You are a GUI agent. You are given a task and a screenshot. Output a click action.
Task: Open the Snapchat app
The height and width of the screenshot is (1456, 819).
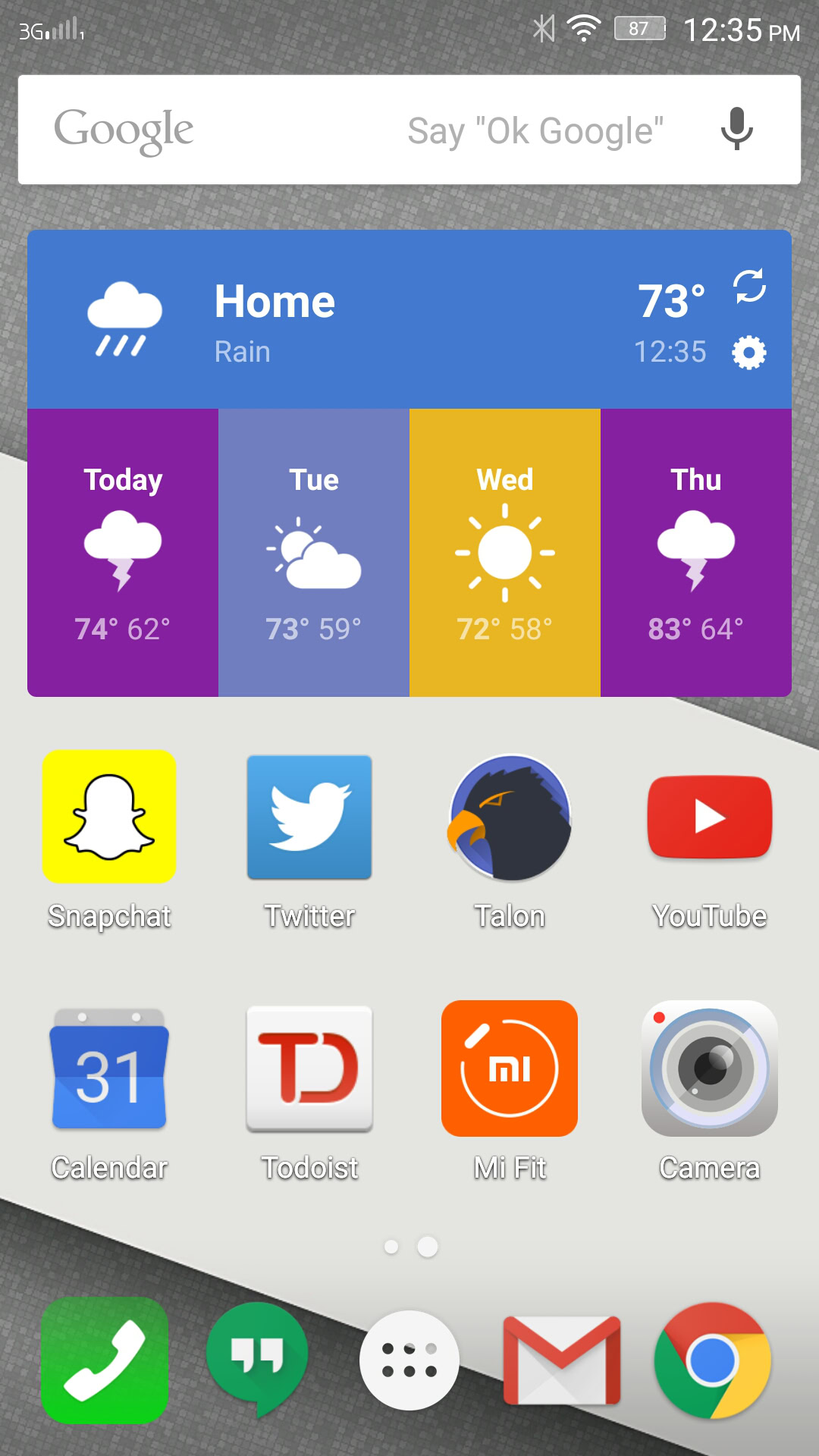click(x=109, y=817)
